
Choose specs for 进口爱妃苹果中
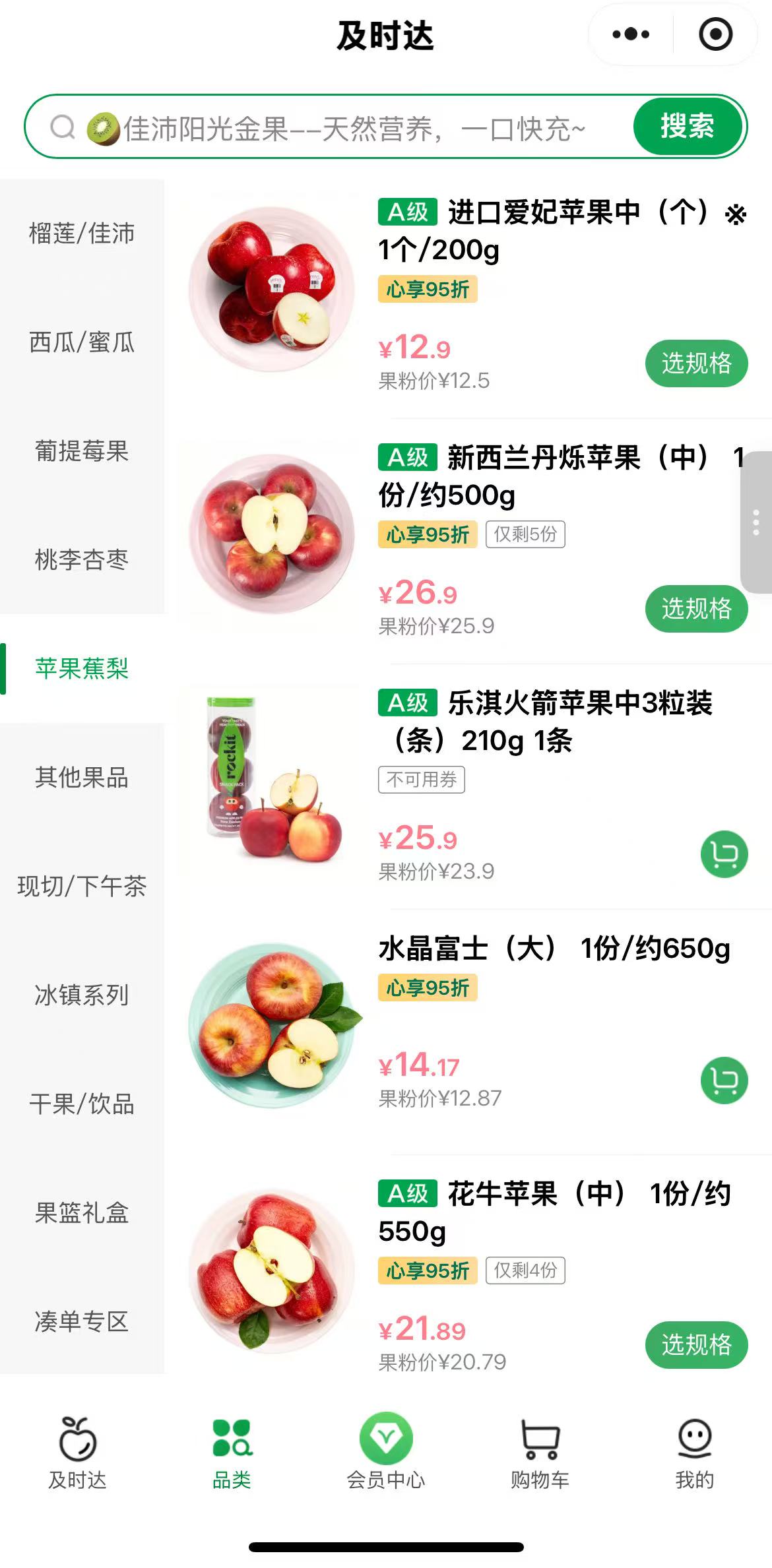coord(696,363)
